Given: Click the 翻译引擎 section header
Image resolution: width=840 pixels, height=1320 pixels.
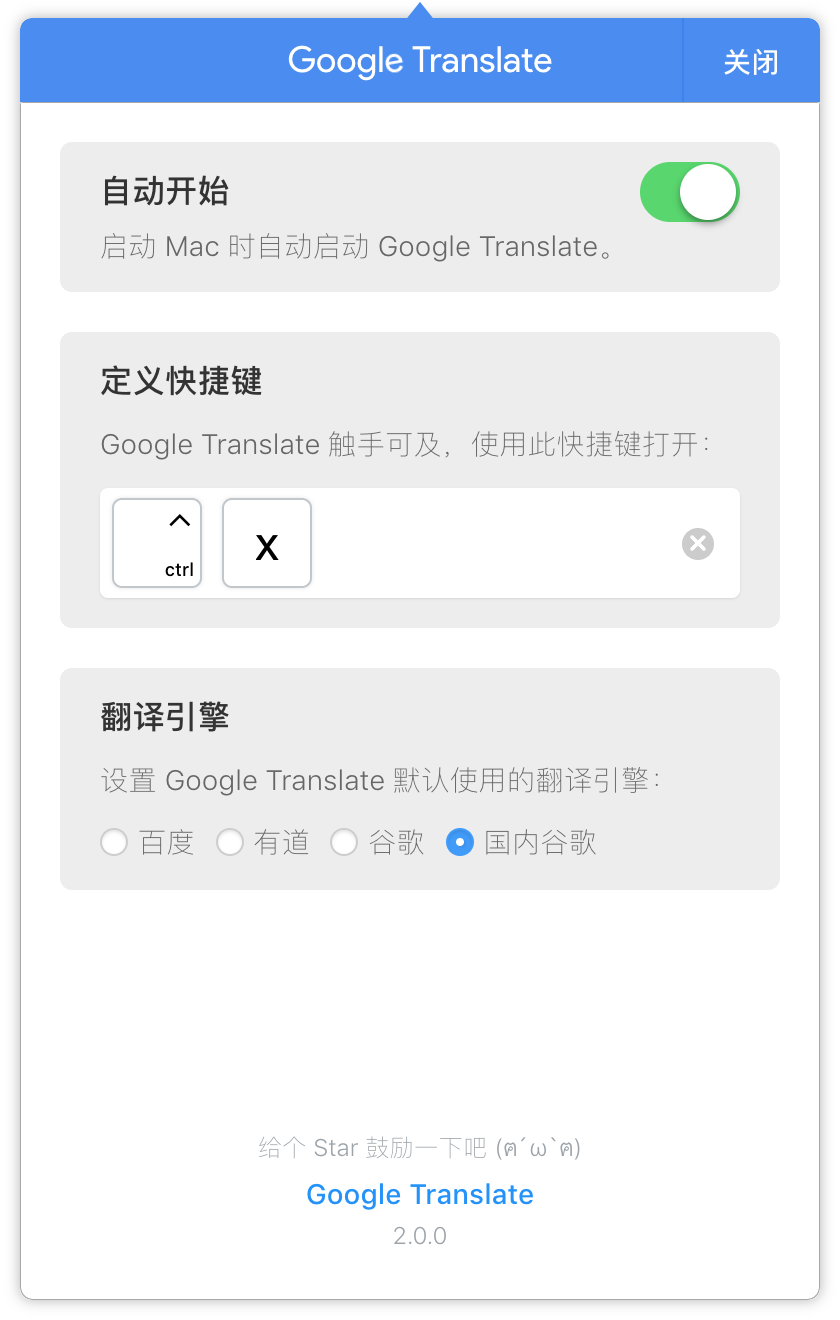Looking at the screenshot, I should tap(163, 716).
